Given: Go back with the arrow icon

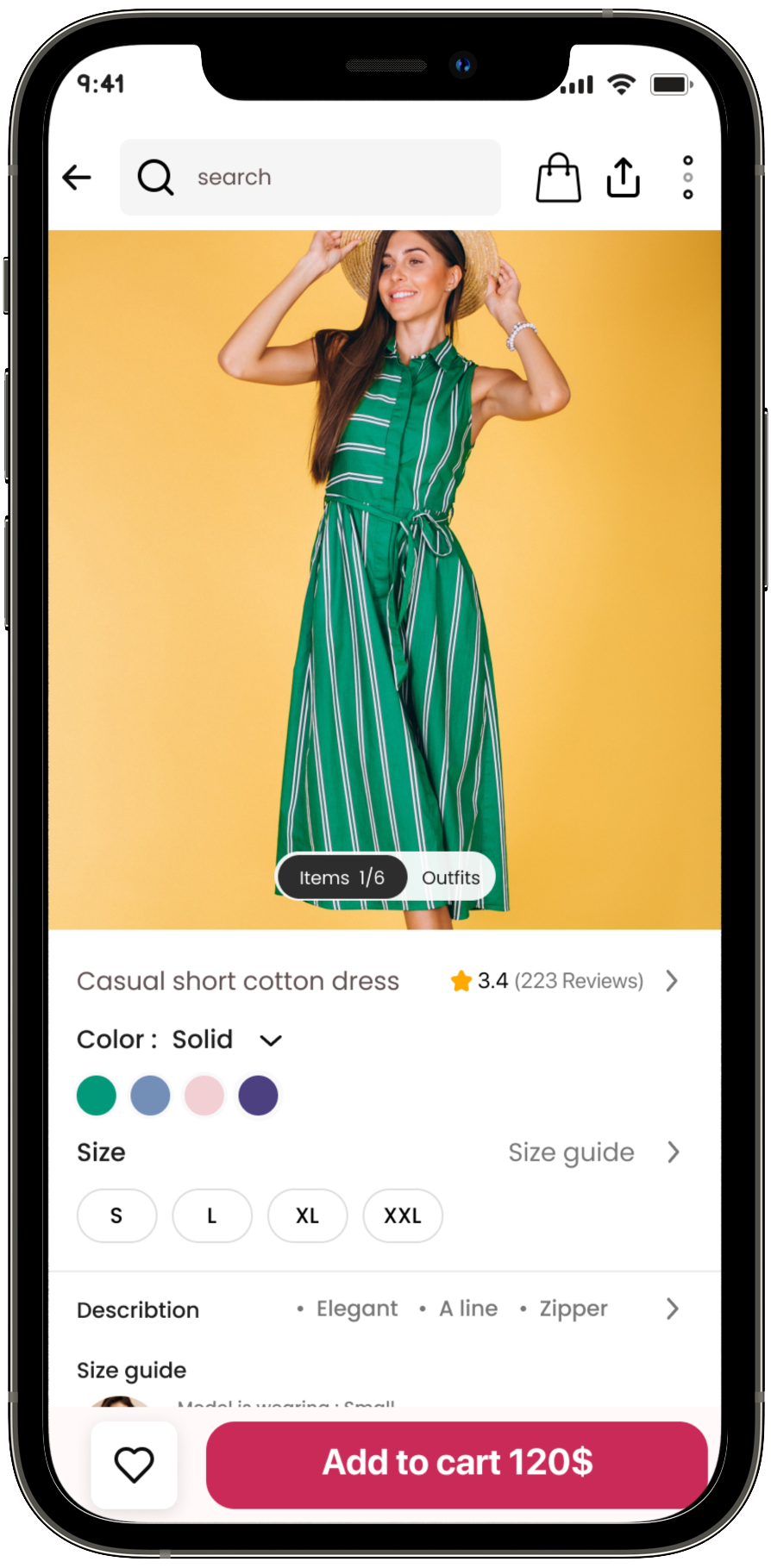Looking at the screenshot, I should 77,178.
